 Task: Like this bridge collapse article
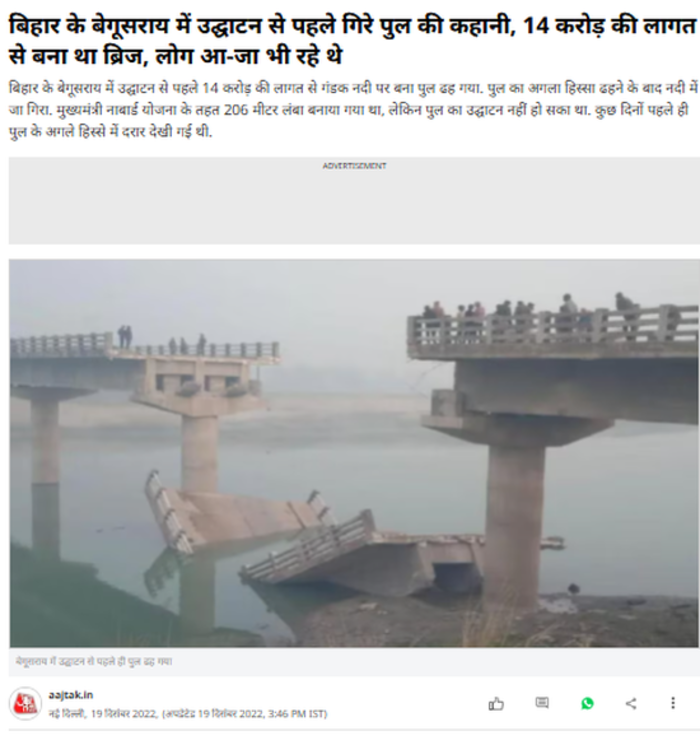tap(496, 704)
